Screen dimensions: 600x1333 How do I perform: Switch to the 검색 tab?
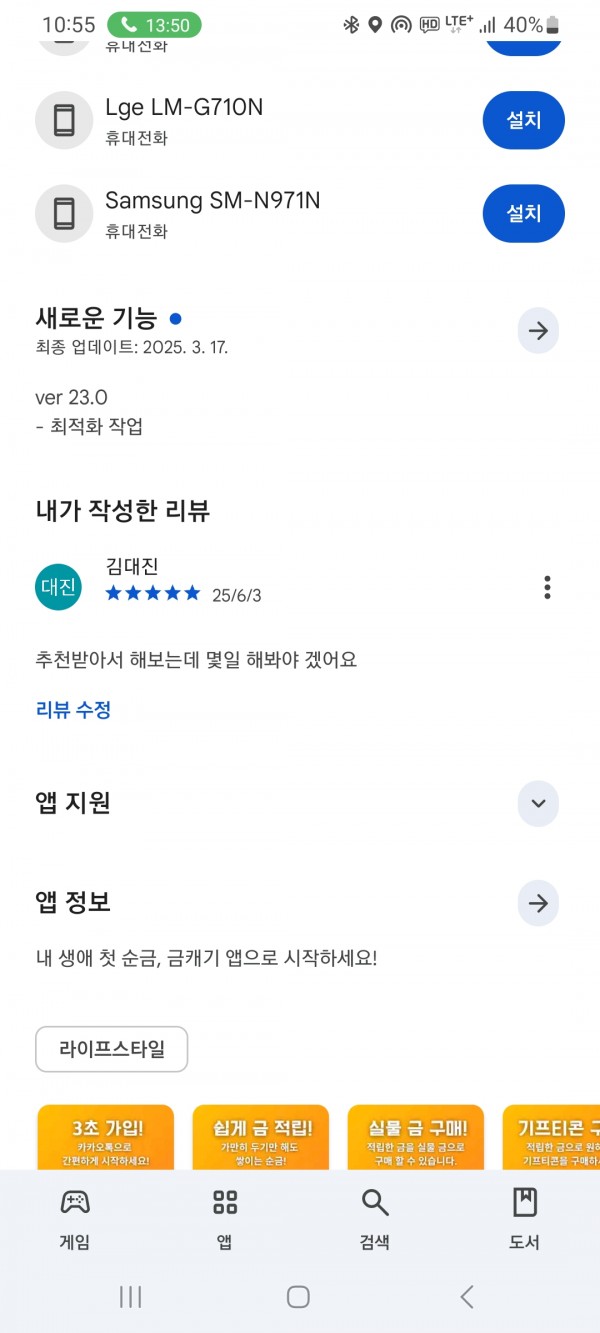pyautogui.click(x=375, y=1219)
